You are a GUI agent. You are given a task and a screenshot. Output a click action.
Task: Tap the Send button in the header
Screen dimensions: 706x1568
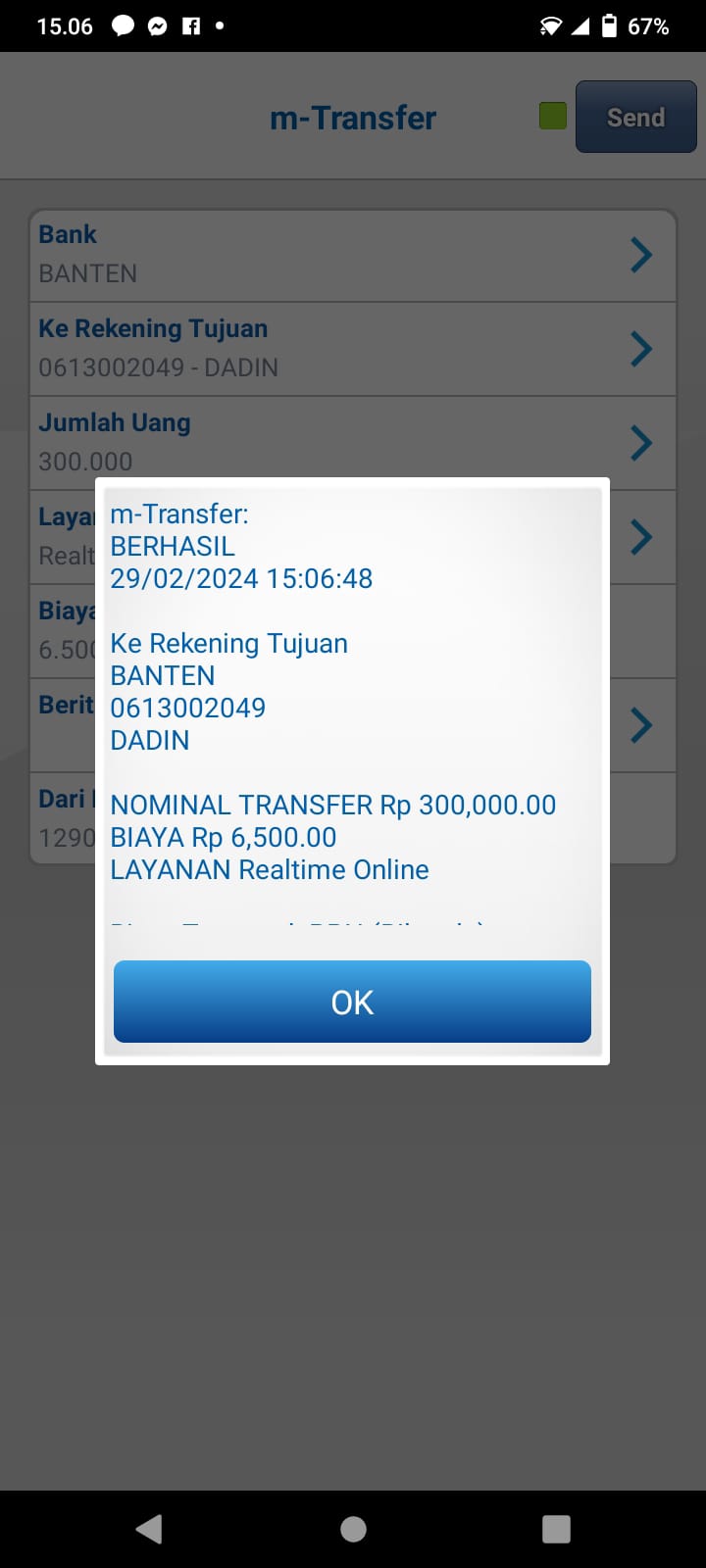click(635, 118)
